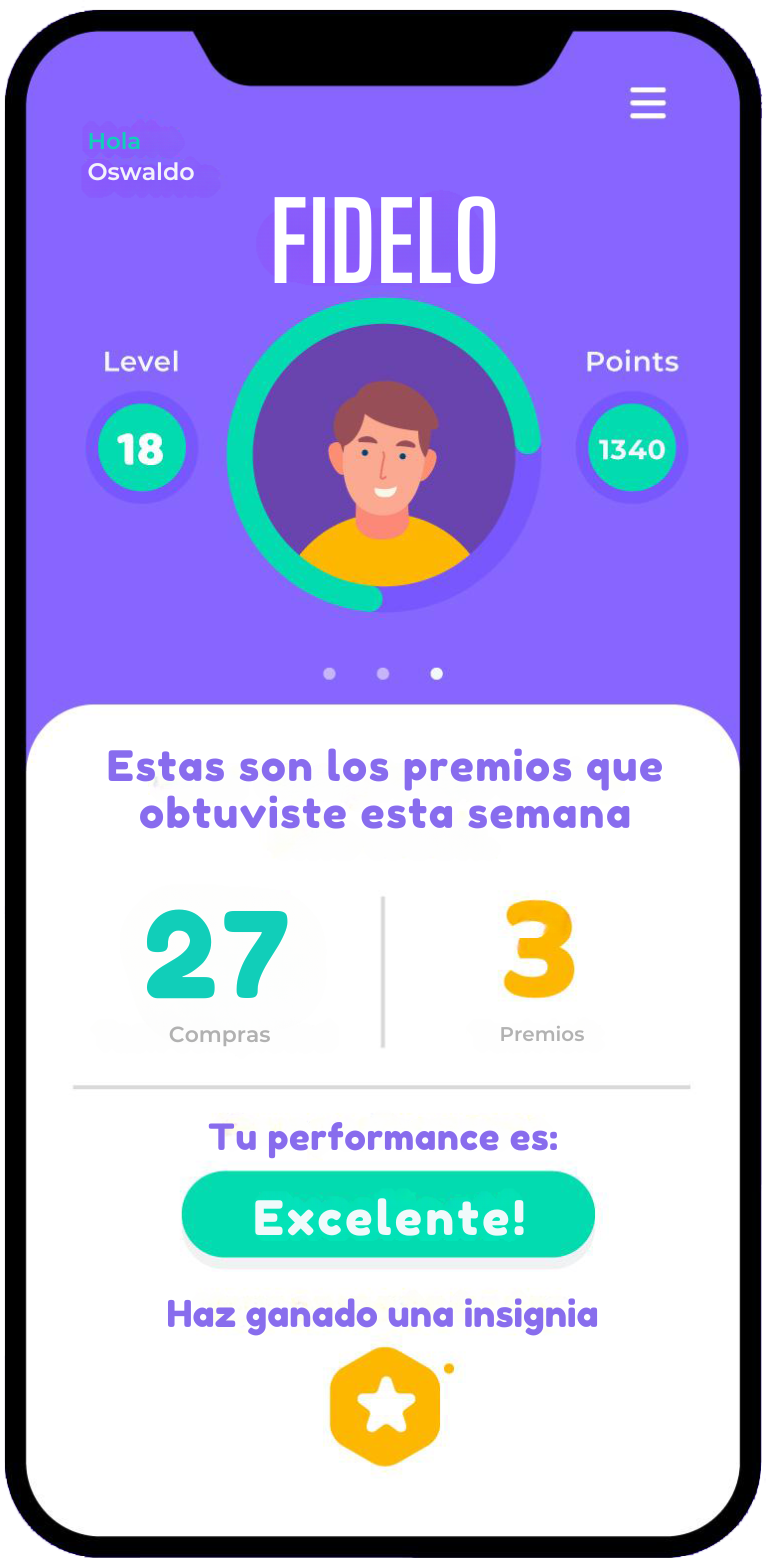Jump to the first page dot

(329, 674)
